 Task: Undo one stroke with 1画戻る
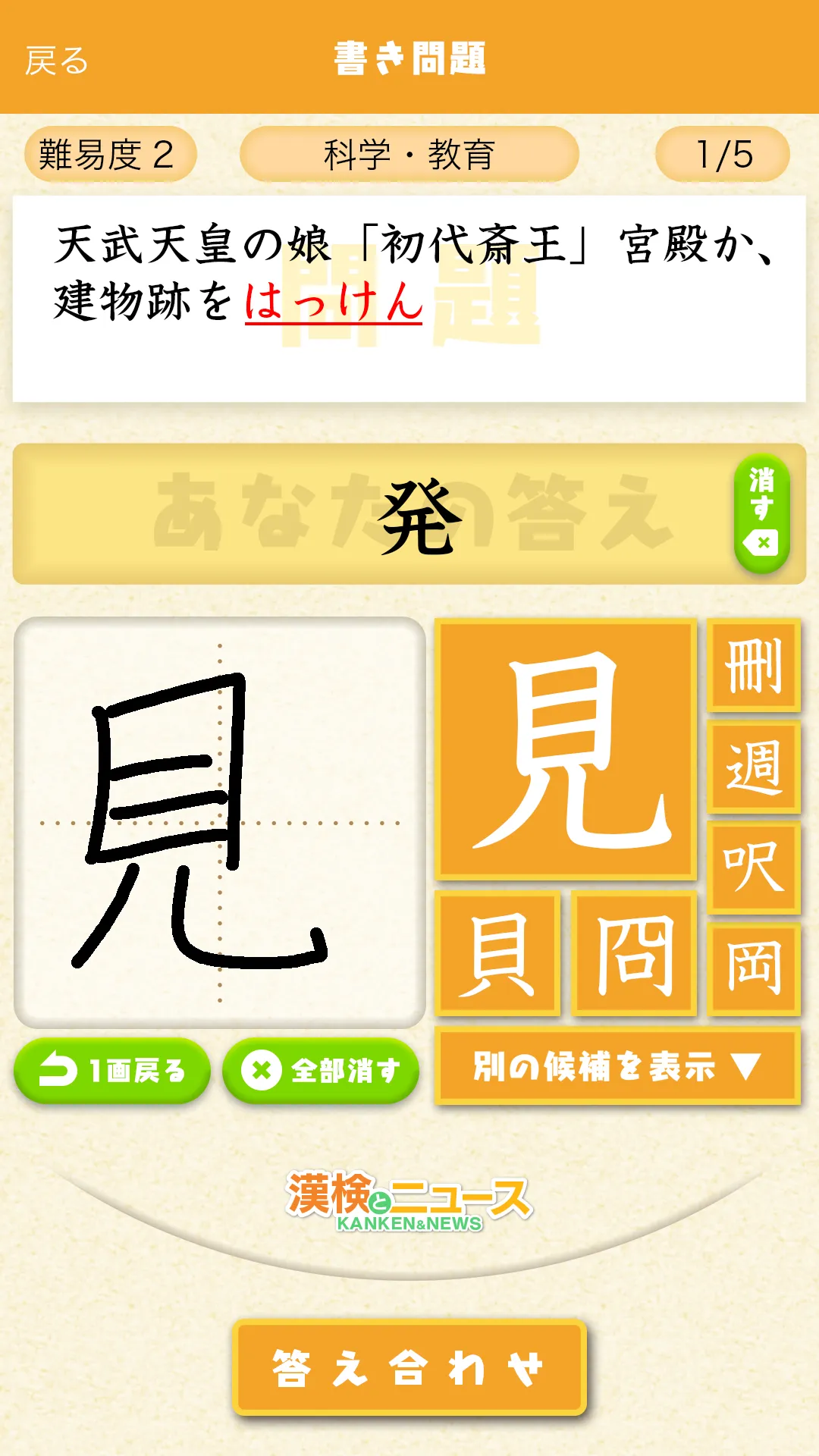click(x=112, y=1071)
